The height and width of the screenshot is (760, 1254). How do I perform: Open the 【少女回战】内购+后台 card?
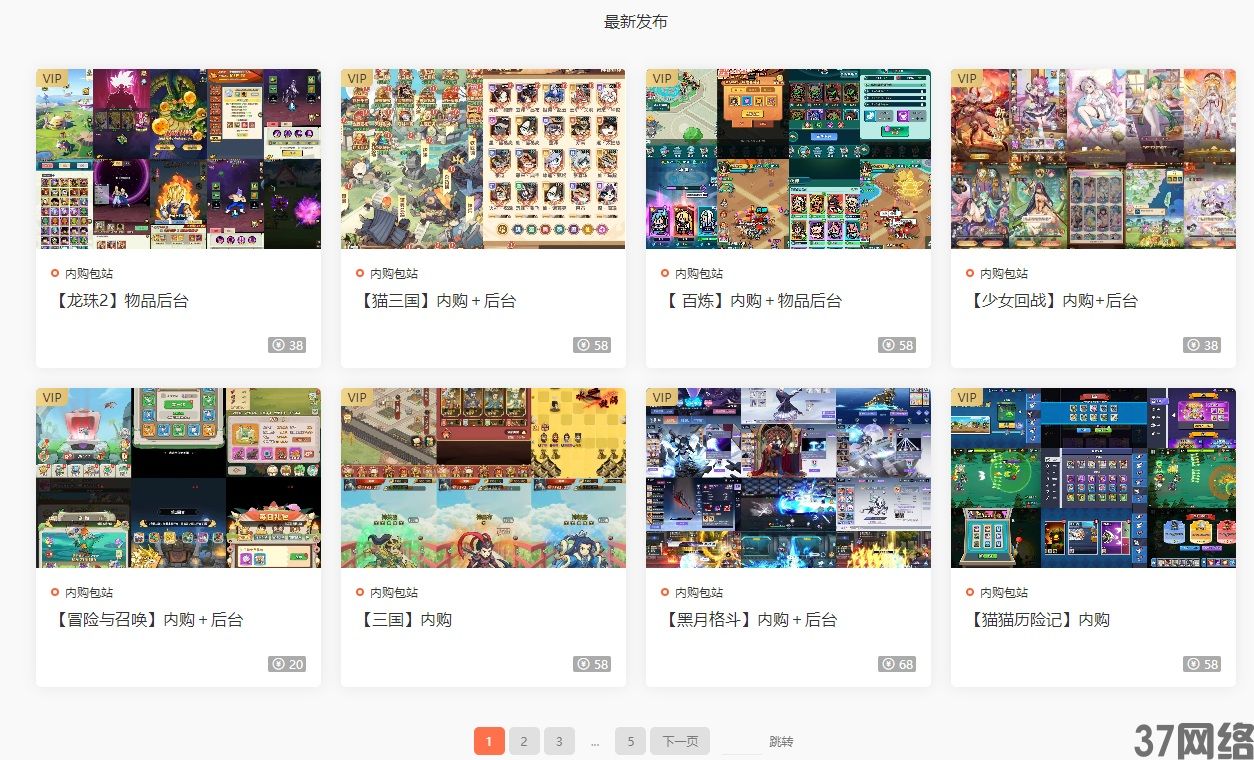1052,301
